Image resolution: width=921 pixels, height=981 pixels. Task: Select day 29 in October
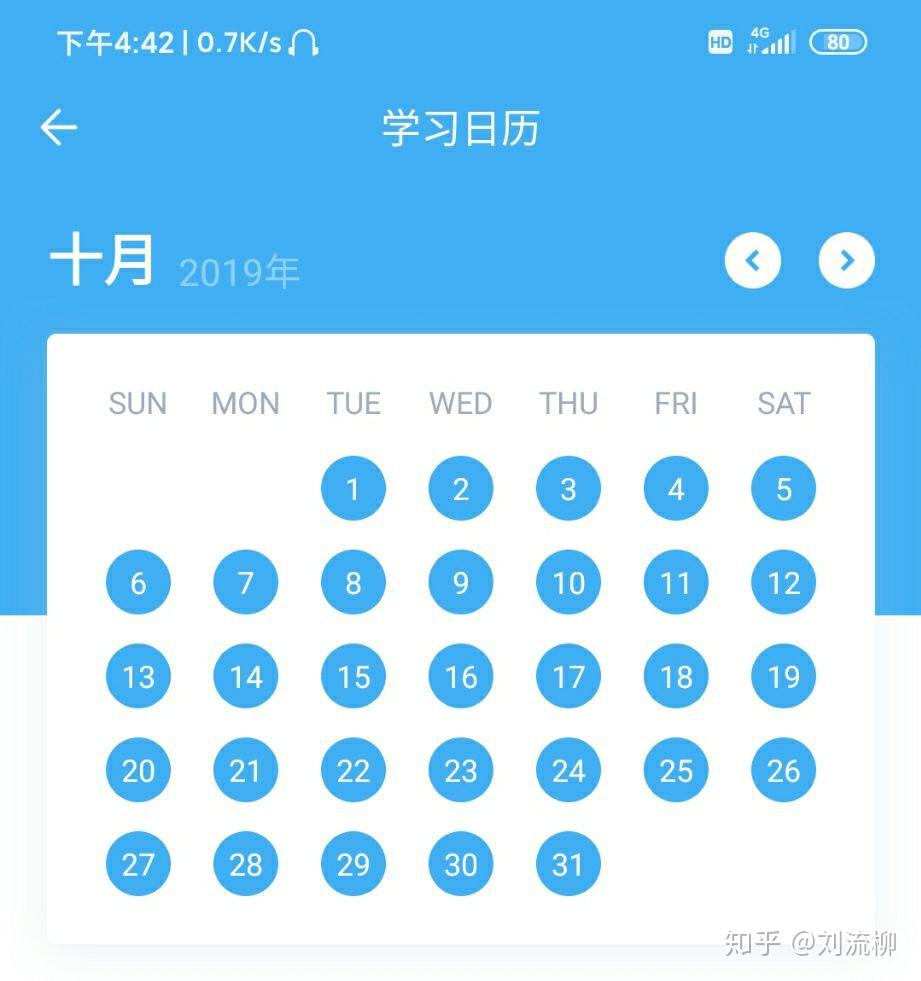353,864
